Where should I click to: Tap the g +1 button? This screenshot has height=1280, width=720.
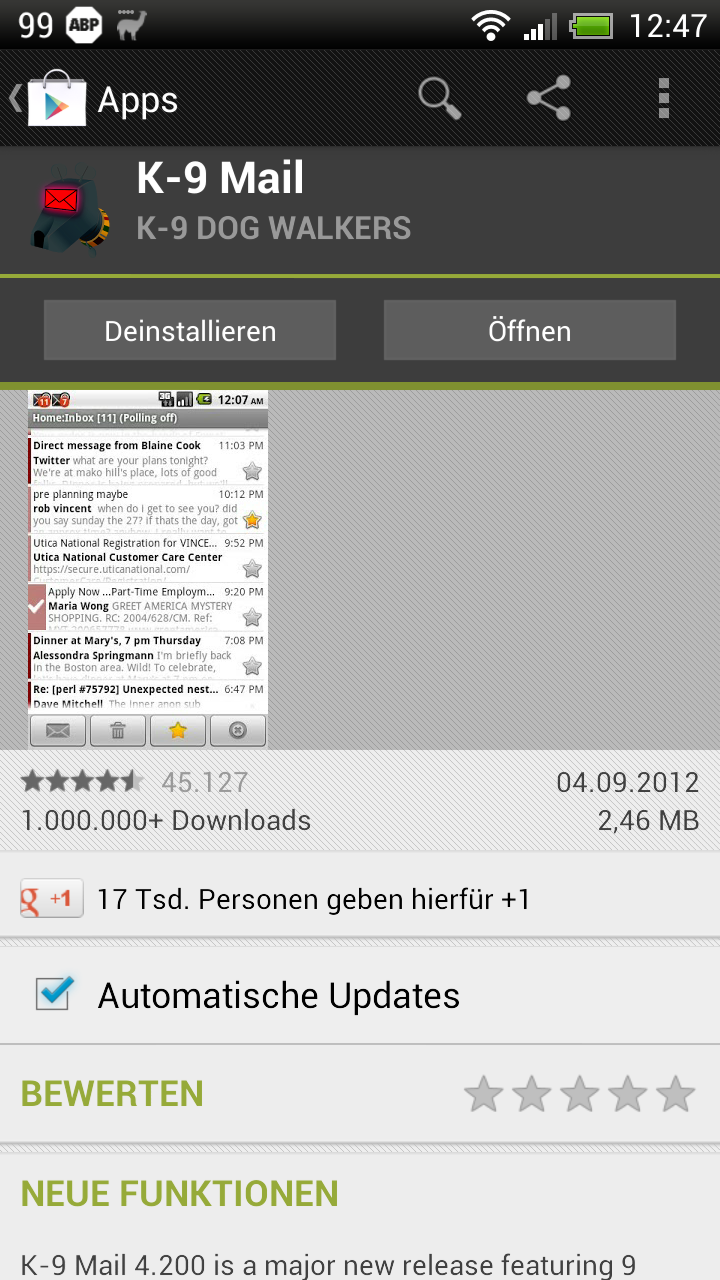(x=51, y=899)
